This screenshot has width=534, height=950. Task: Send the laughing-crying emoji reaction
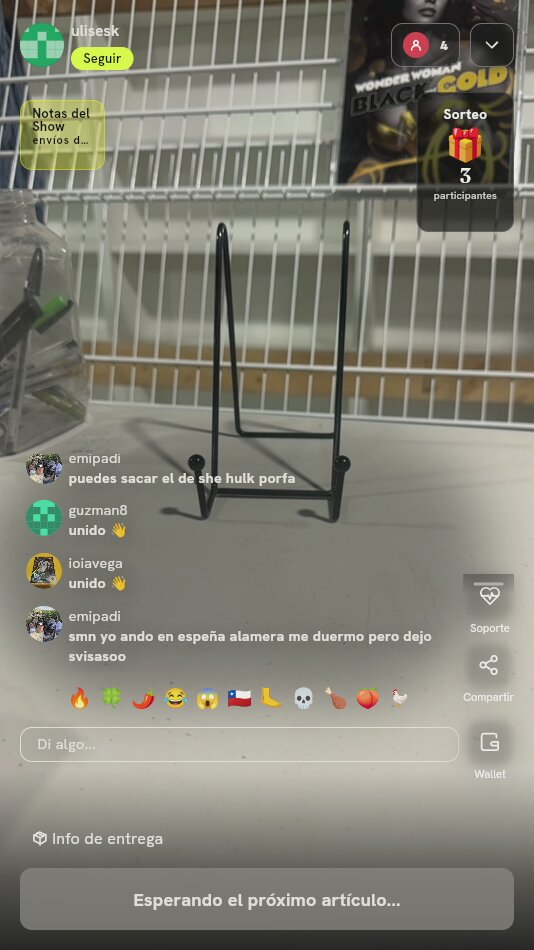175,698
